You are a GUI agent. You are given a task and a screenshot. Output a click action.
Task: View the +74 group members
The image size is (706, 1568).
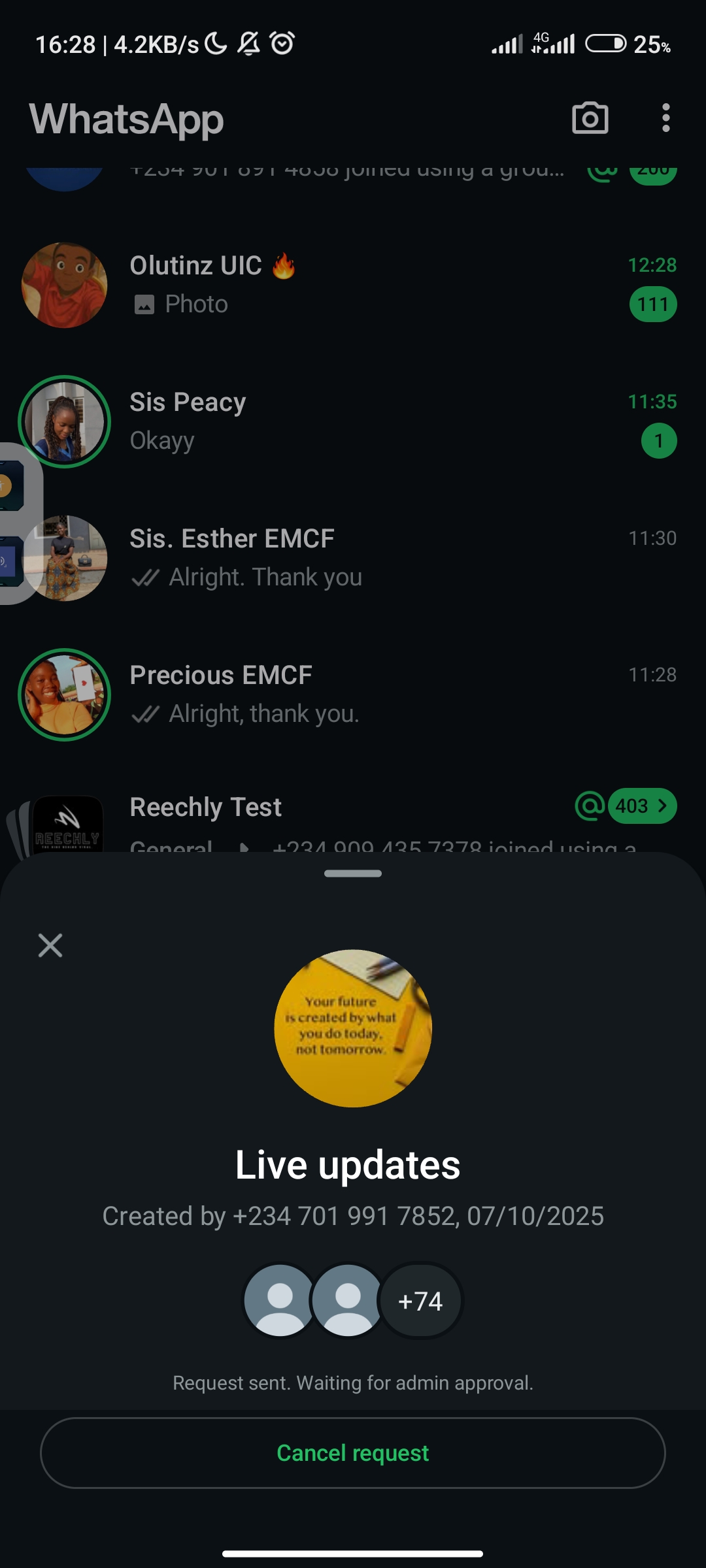(420, 1301)
